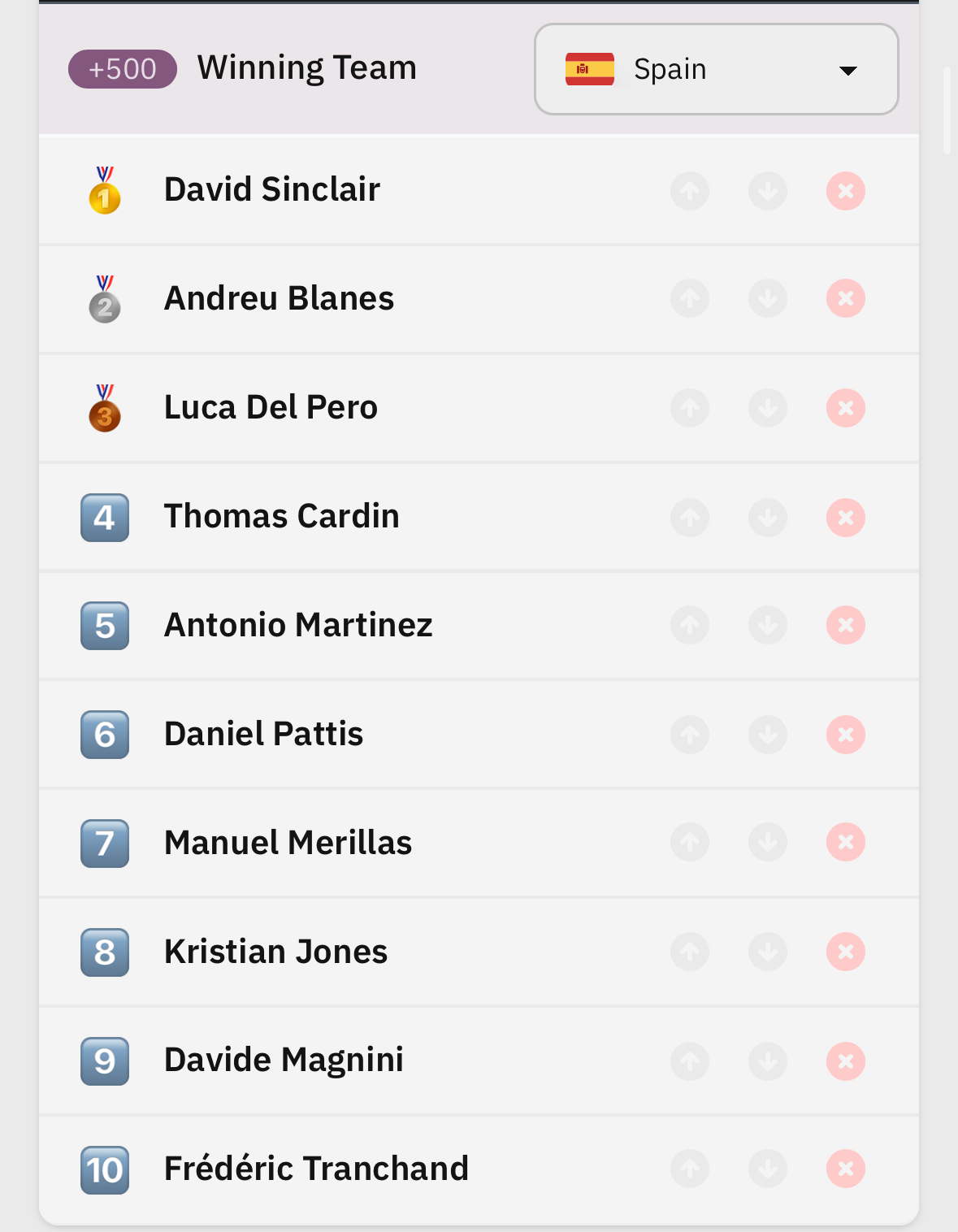
Task: Remove Thomas Cardin from the list
Action: point(846,517)
